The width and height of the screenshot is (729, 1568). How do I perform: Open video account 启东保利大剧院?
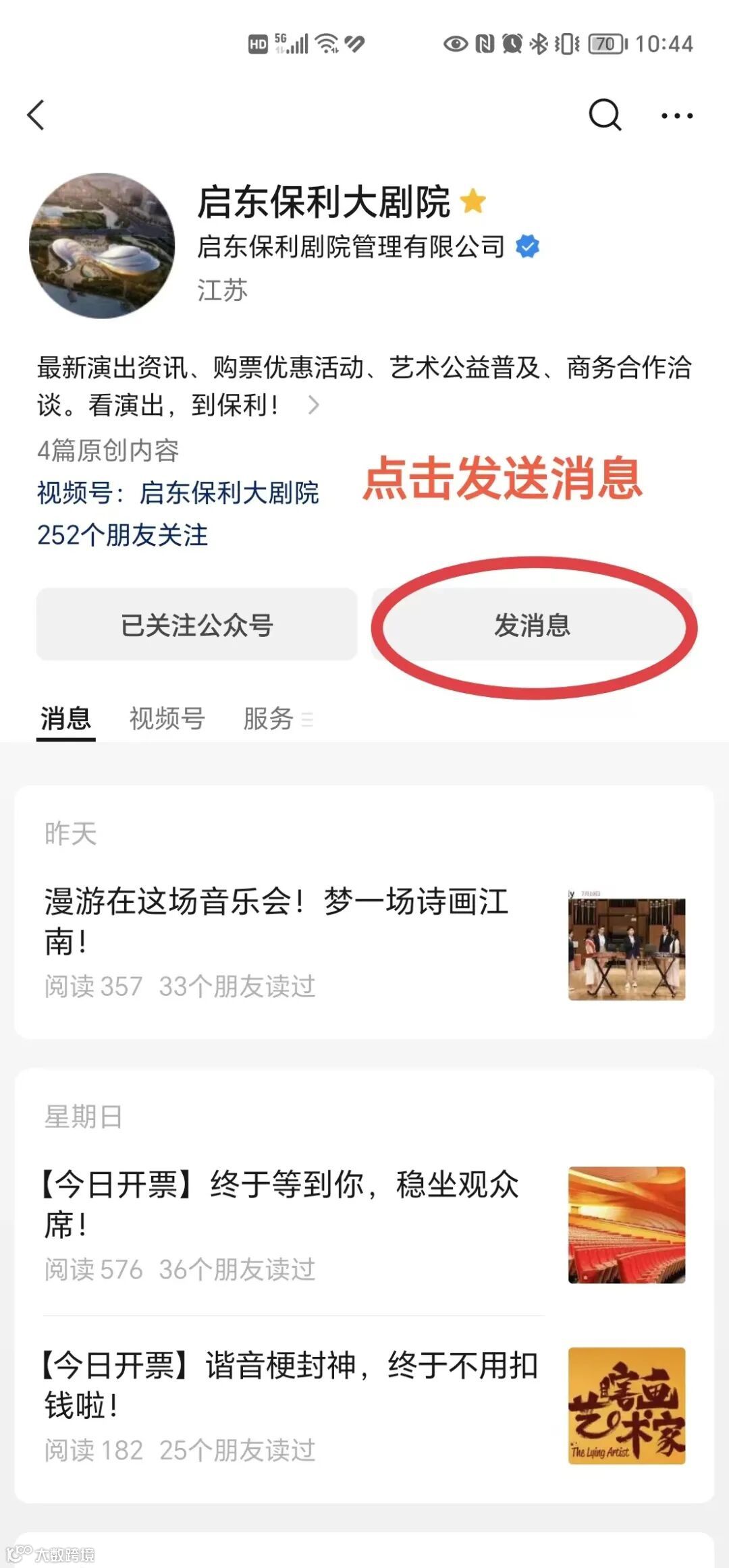[230, 495]
